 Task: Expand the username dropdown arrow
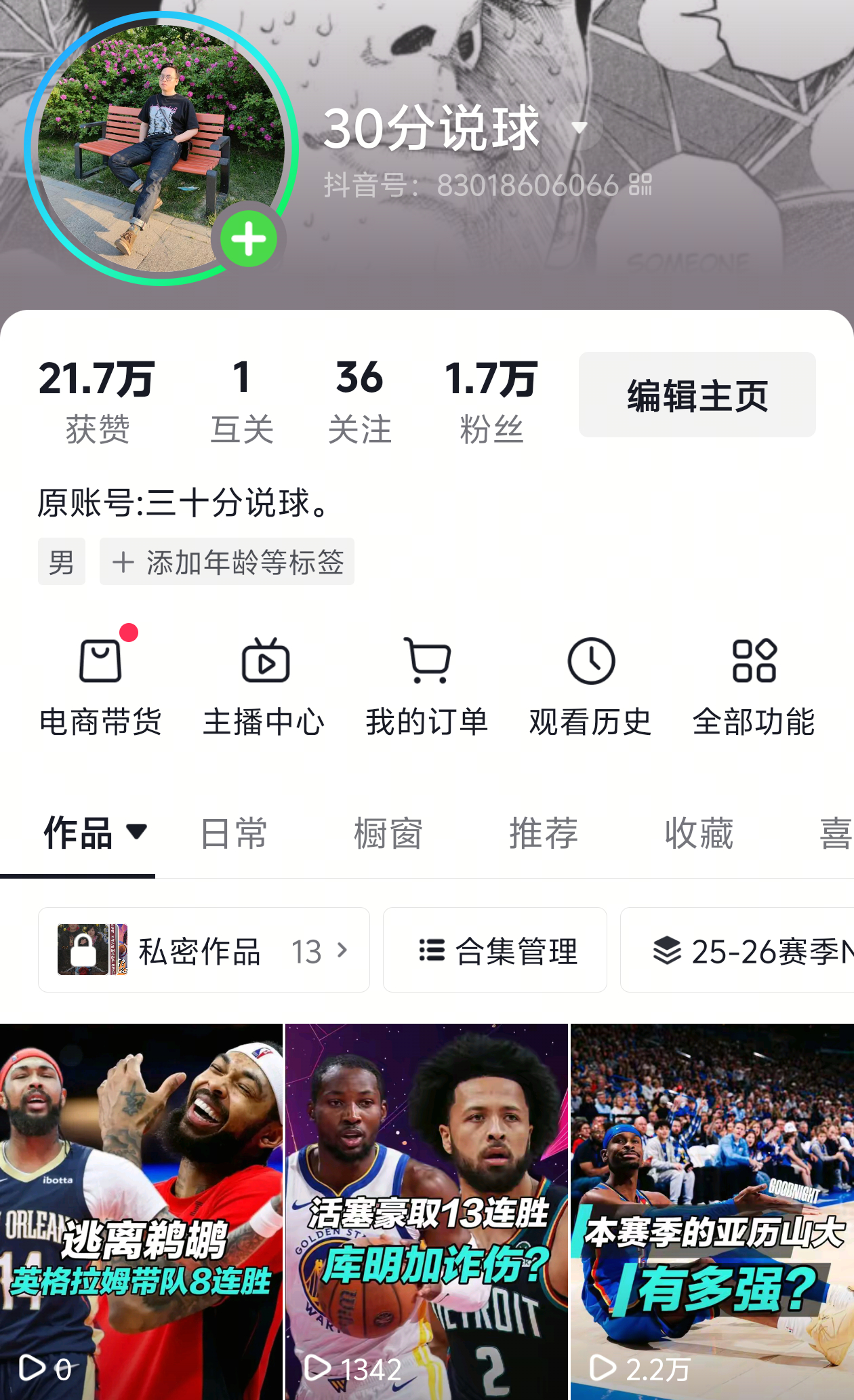(579, 127)
